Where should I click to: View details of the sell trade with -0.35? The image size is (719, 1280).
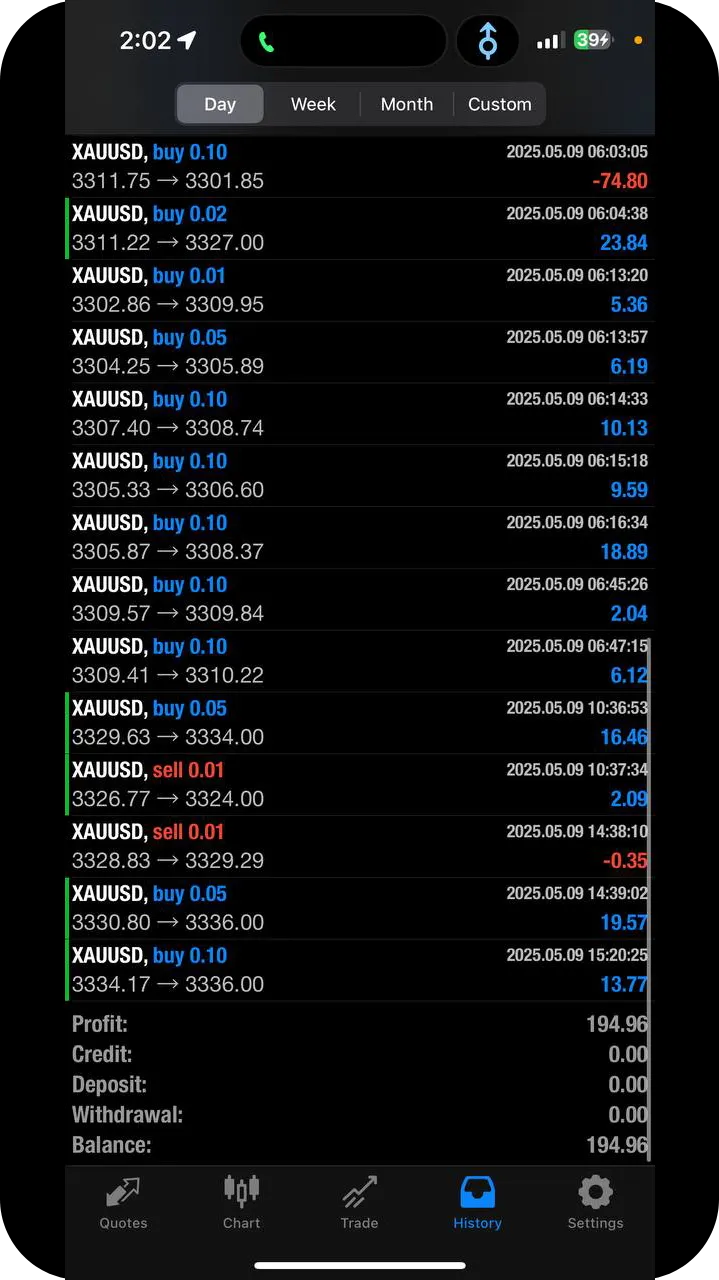(360, 847)
